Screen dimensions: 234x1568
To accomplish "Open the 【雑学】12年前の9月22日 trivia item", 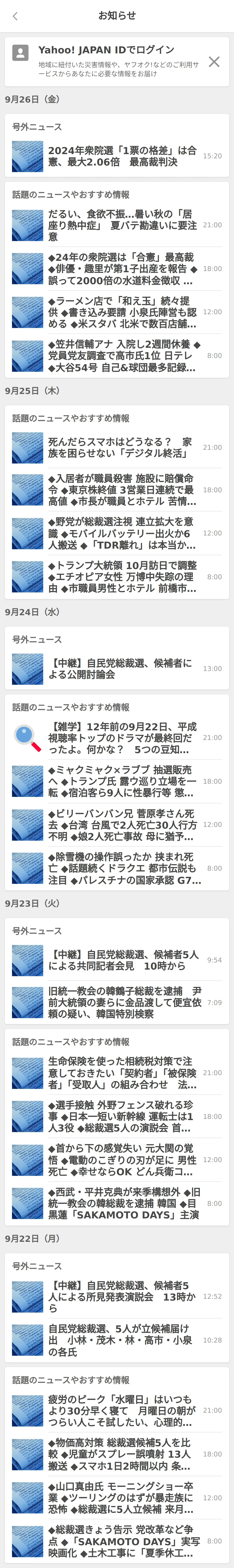I will (x=122, y=738).
